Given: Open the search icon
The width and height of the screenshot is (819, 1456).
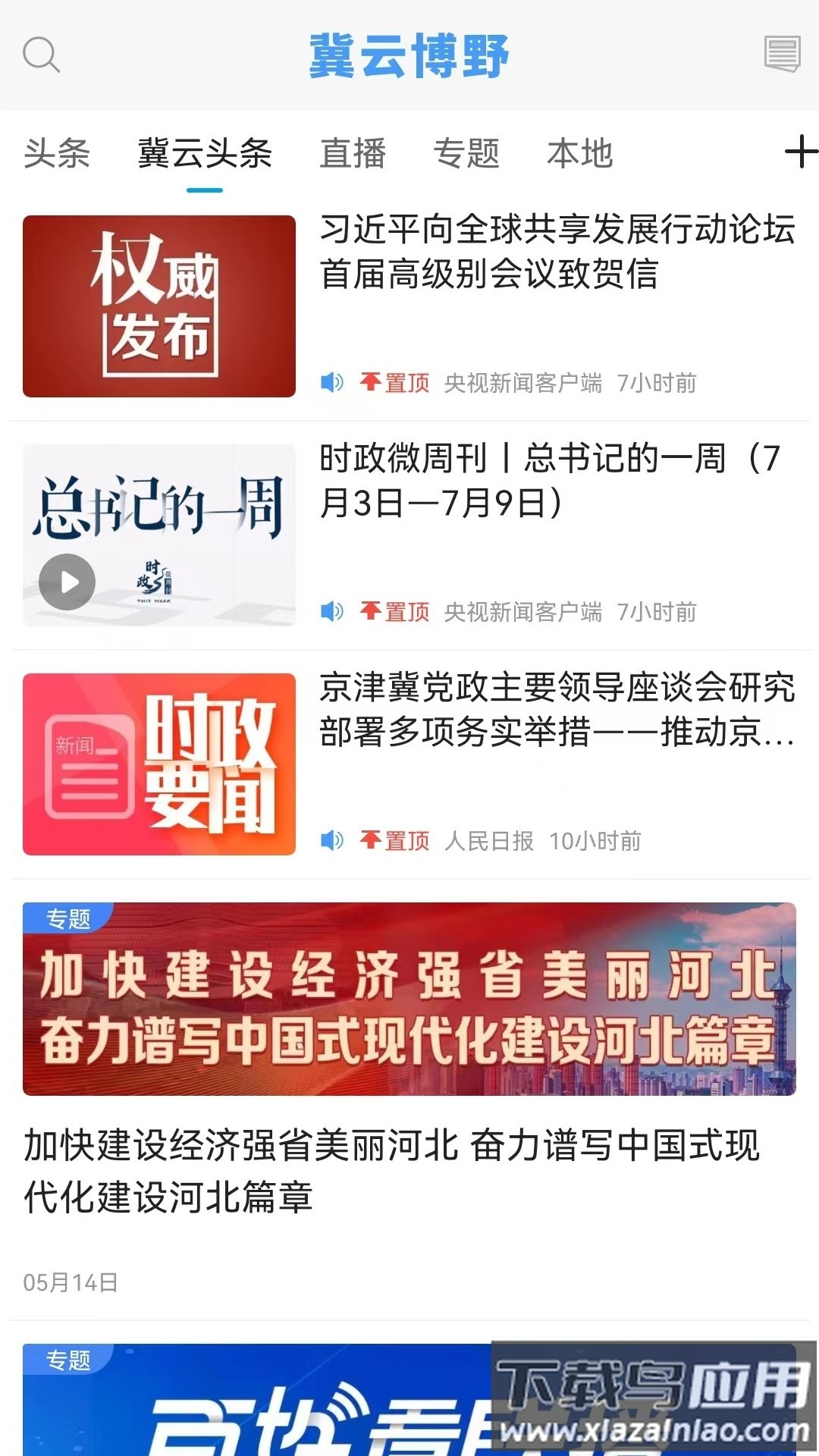Looking at the screenshot, I should pos(41,55).
